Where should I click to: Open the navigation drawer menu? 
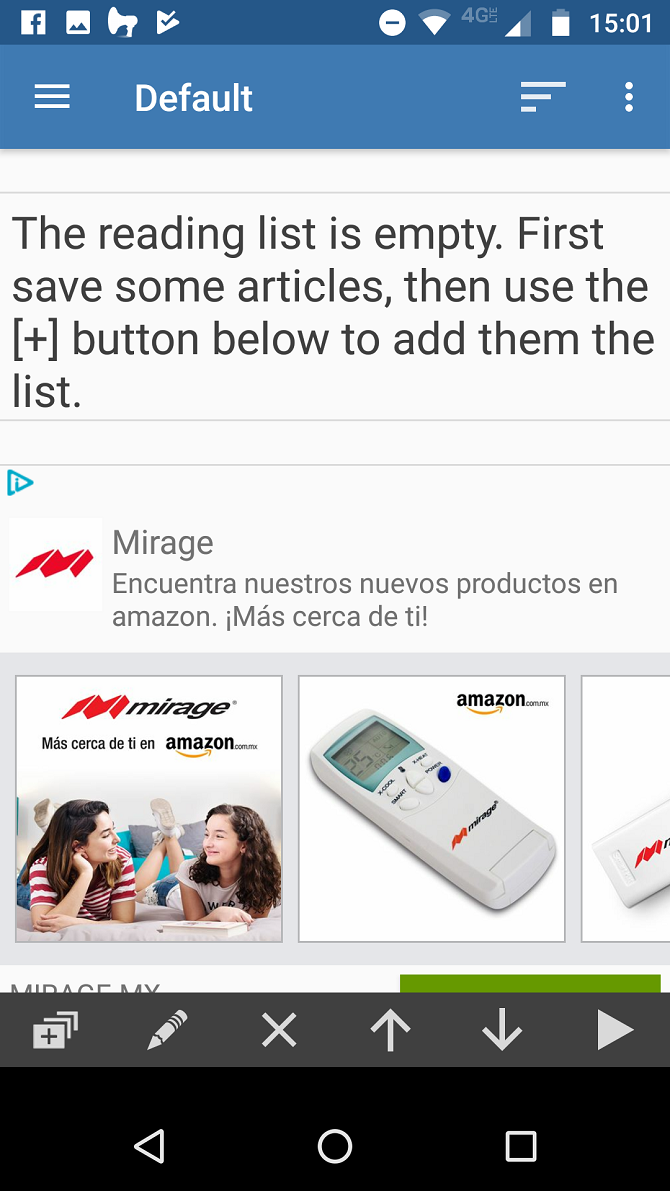coord(52,97)
